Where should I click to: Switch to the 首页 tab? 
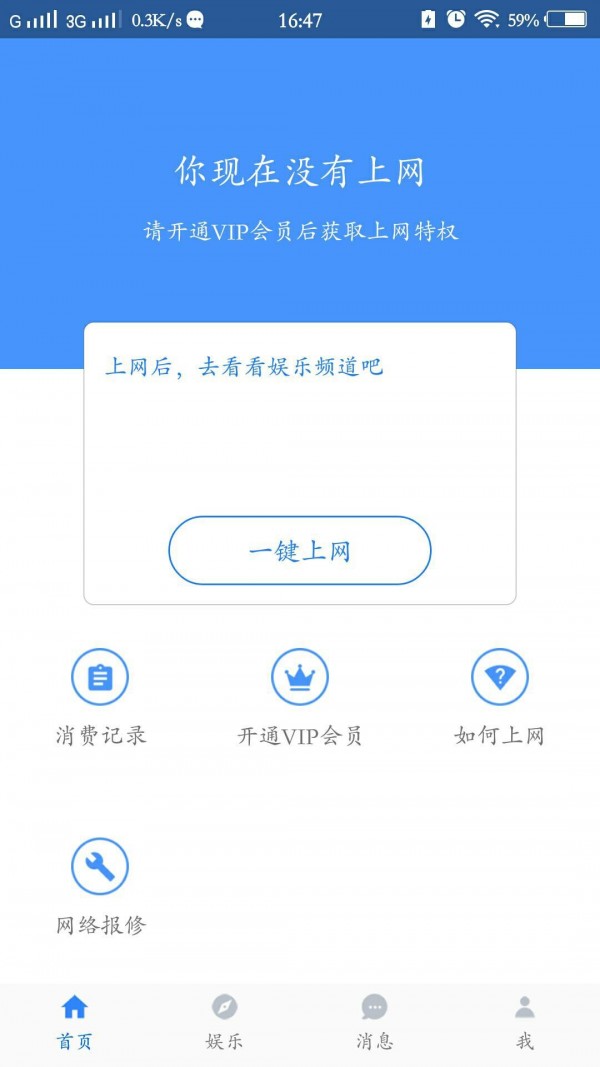pos(75,1022)
